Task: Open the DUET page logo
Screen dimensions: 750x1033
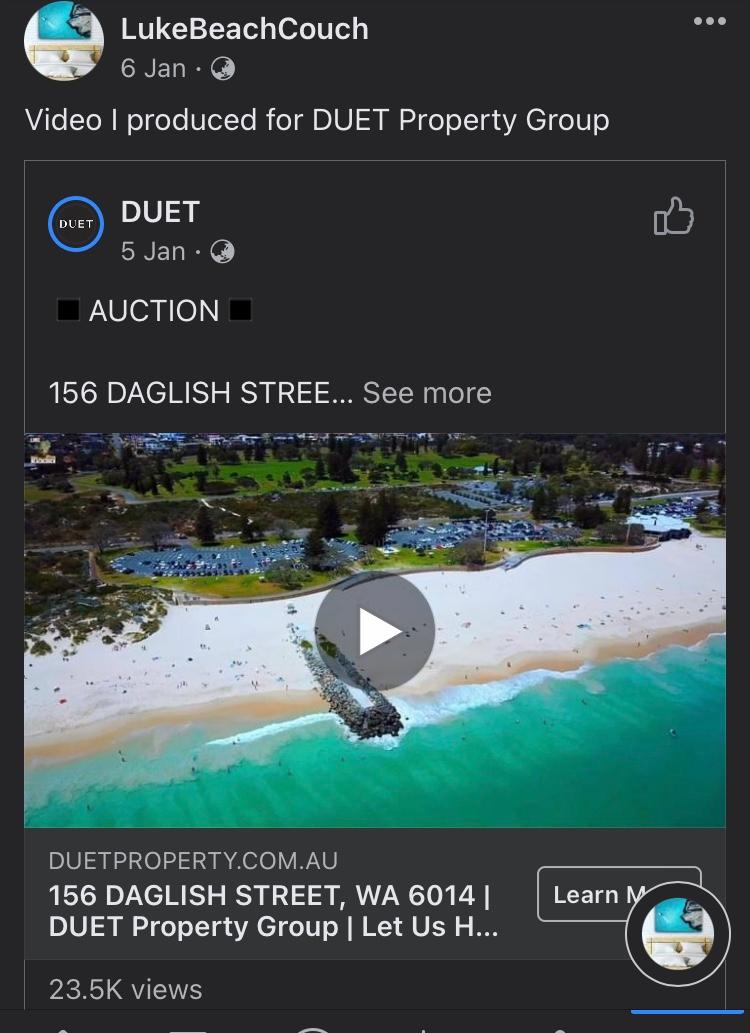Action: (76, 224)
